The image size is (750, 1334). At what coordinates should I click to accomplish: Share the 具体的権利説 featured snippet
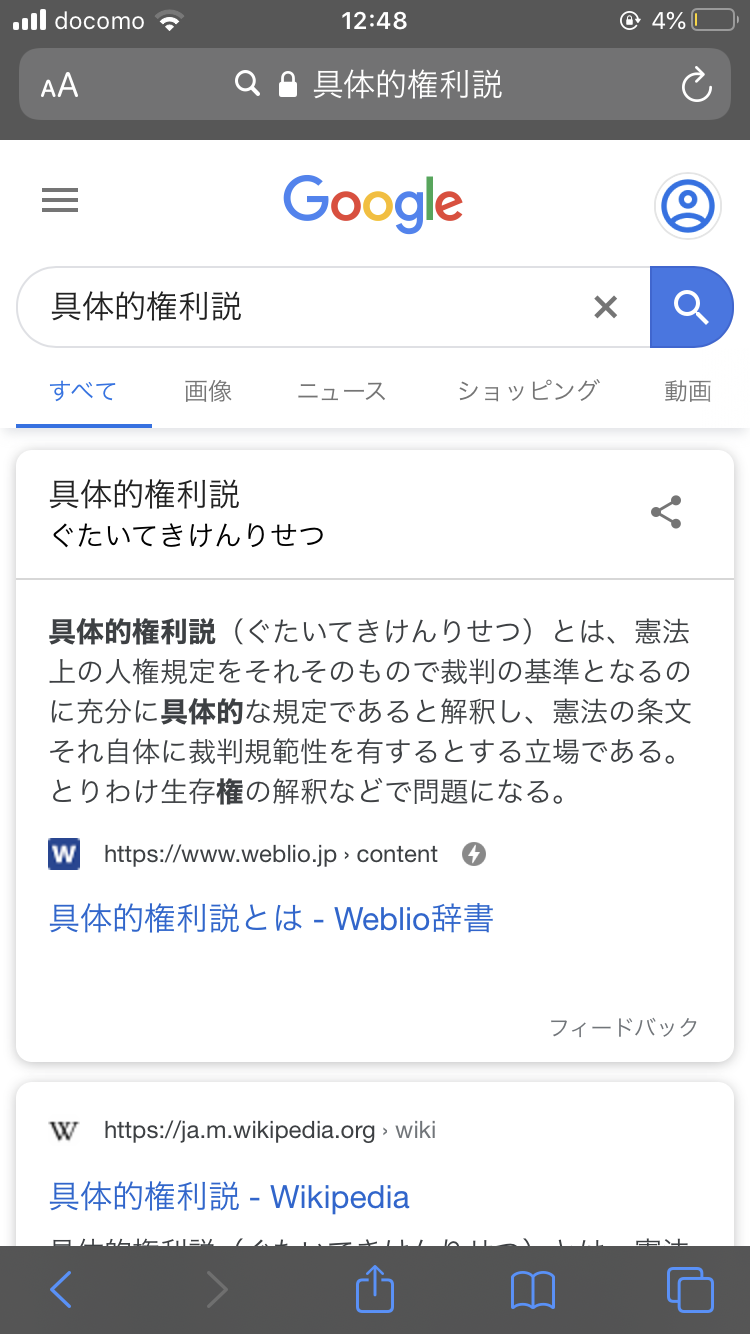tap(666, 513)
